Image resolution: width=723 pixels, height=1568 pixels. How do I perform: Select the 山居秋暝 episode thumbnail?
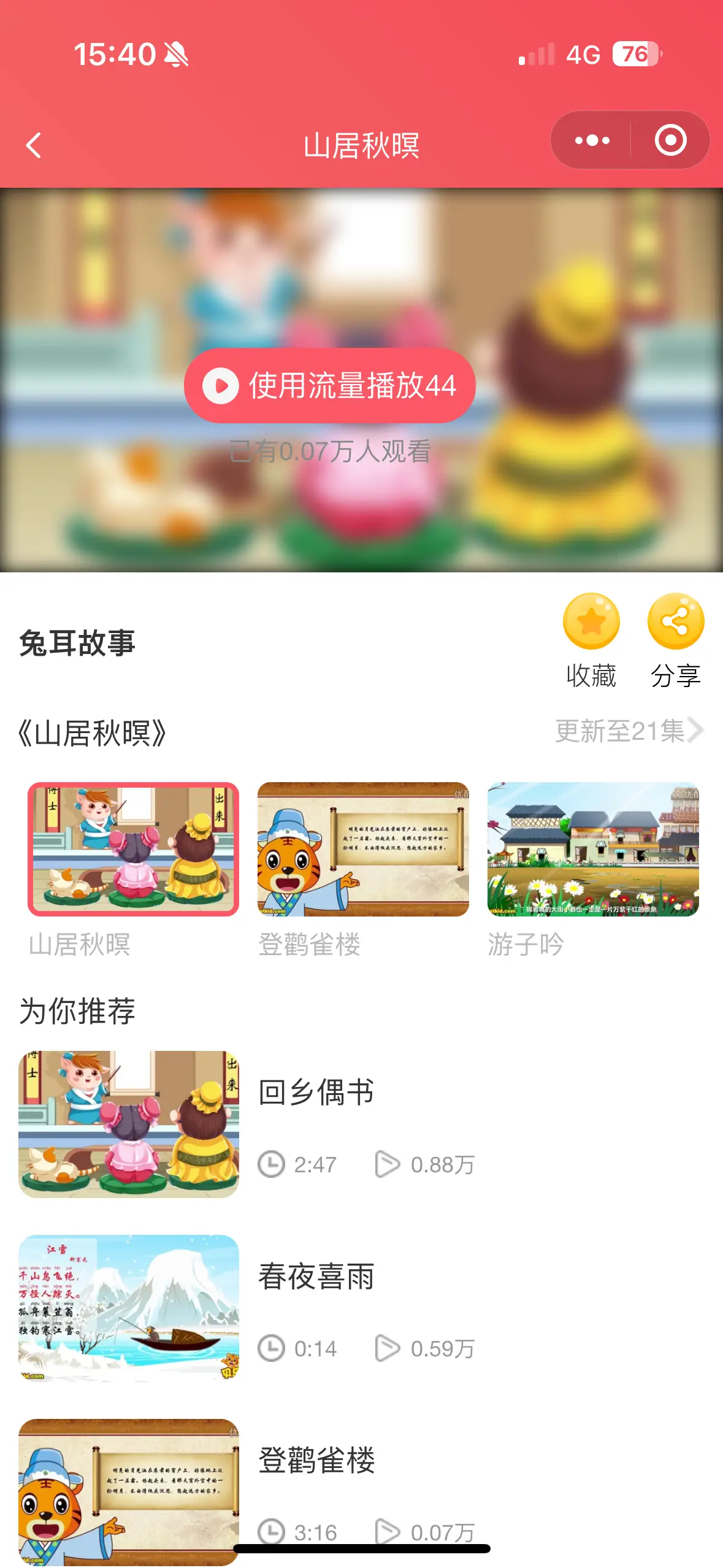133,849
